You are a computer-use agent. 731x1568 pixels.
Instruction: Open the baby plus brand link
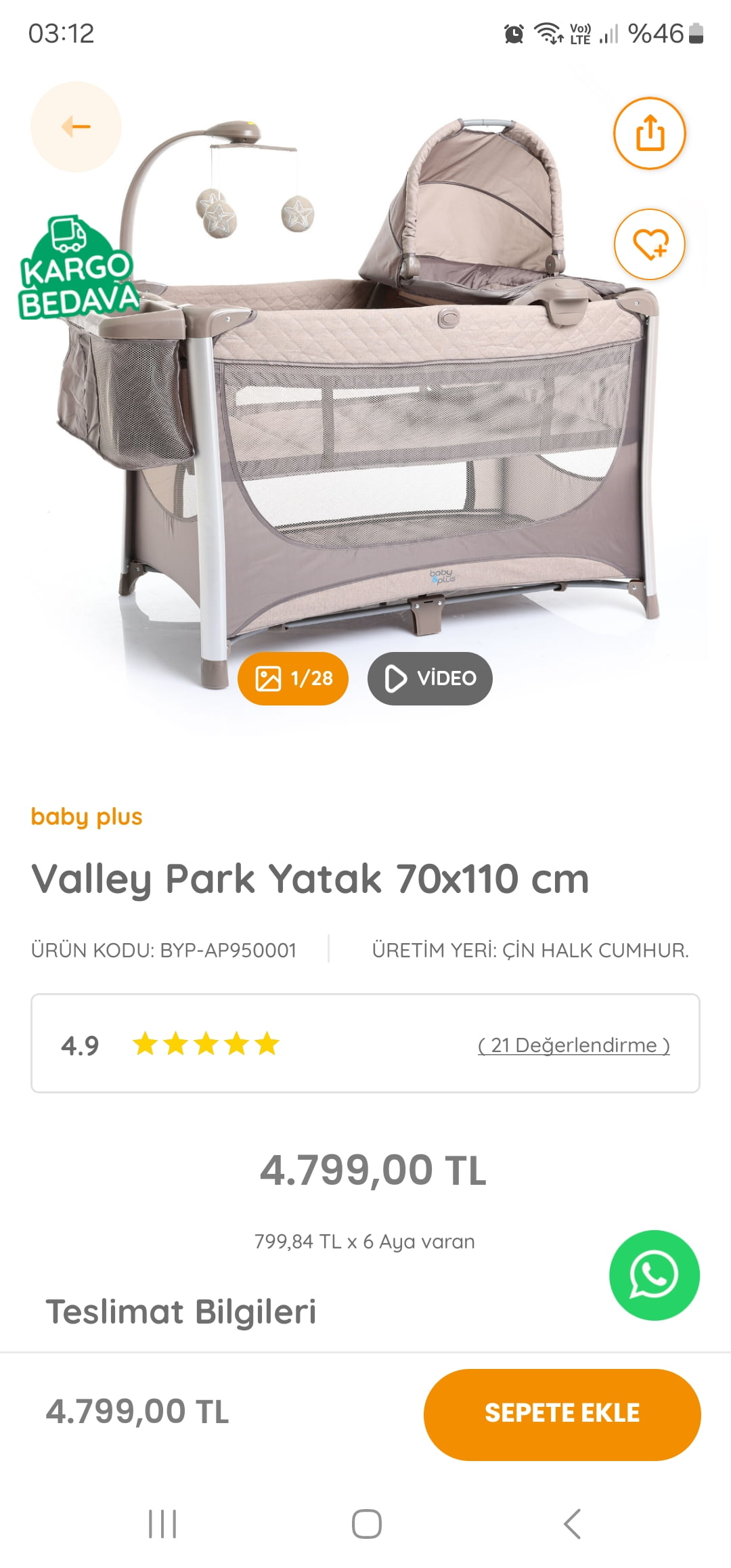tap(87, 816)
